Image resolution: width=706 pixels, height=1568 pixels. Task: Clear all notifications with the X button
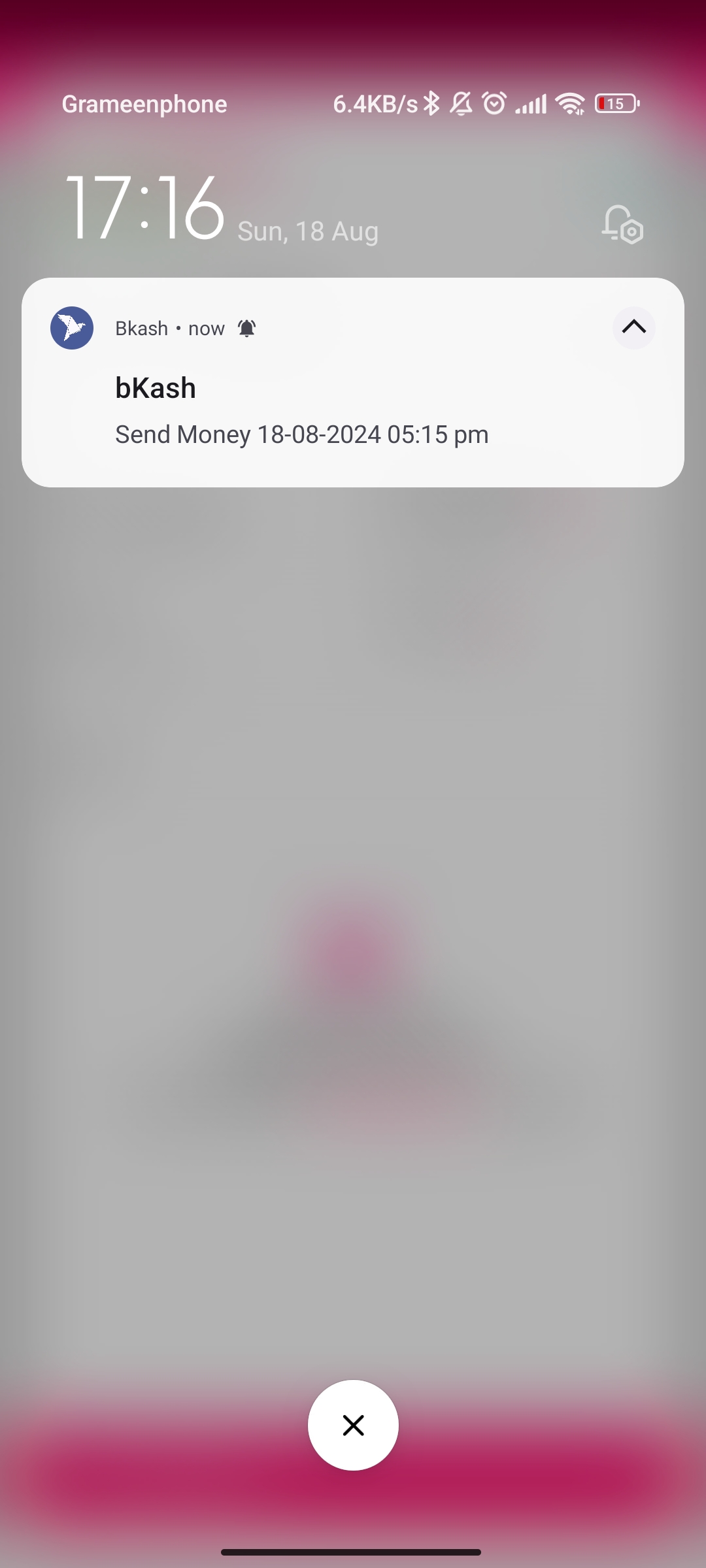pyautogui.click(x=353, y=1425)
